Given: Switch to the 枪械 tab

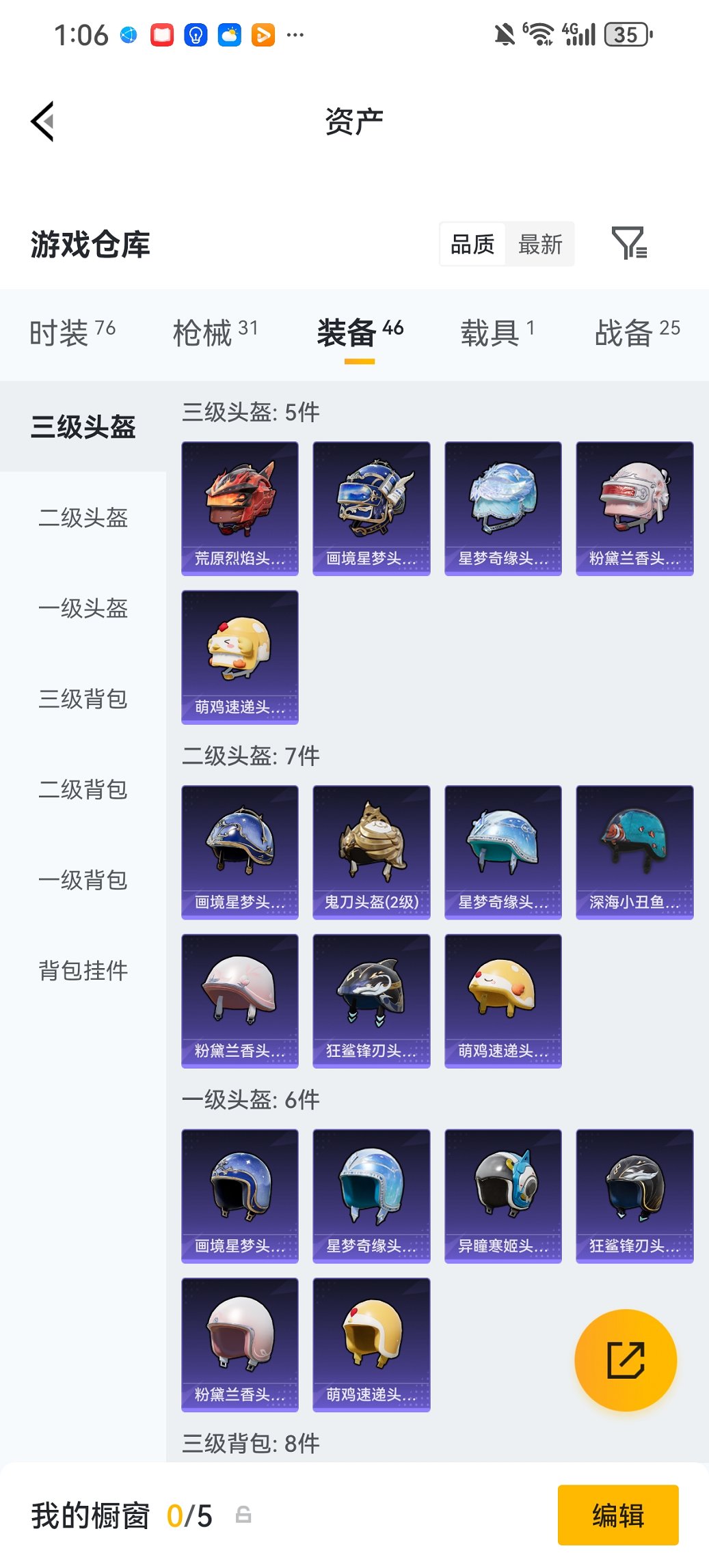Looking at the screenshot, I should click(x=215, y=333).
